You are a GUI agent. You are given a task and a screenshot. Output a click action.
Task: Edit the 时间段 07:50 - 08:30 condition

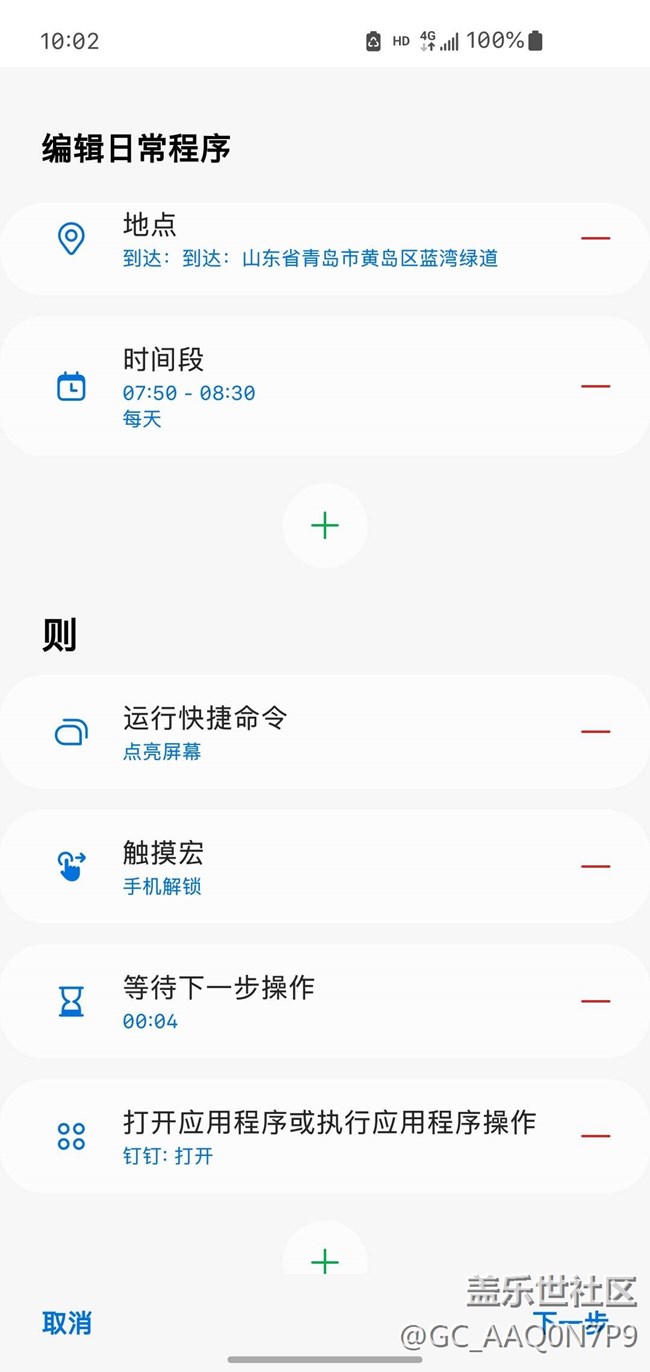(300, 387)
